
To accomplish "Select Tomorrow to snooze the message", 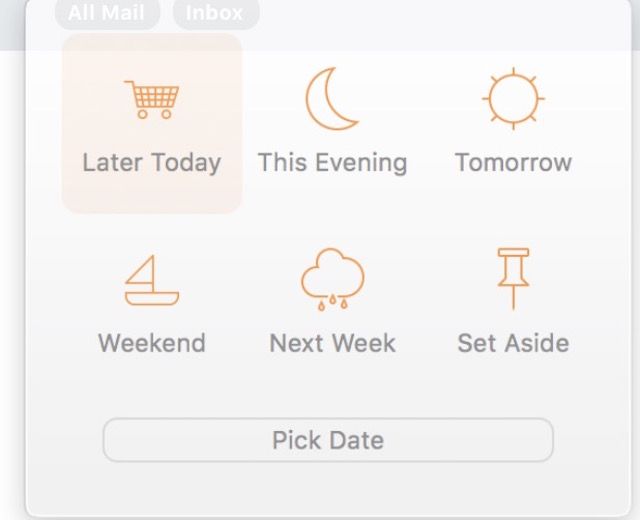I will 513,124.
